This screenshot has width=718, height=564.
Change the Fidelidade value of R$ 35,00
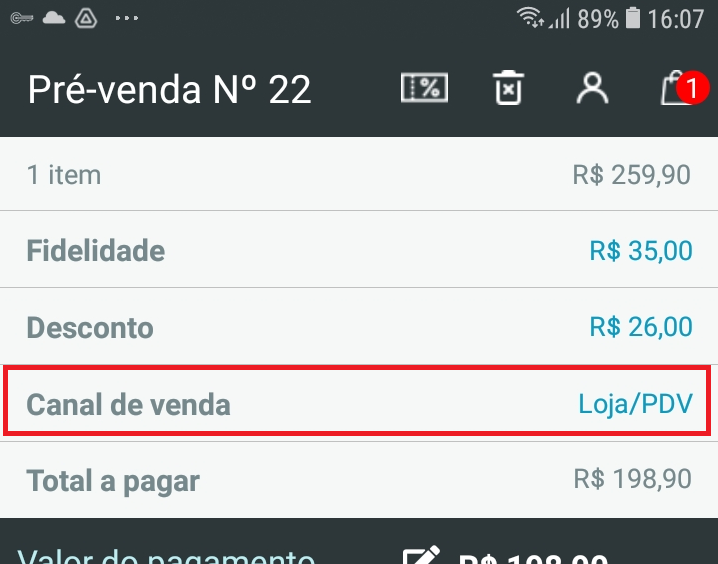point(640,250)
